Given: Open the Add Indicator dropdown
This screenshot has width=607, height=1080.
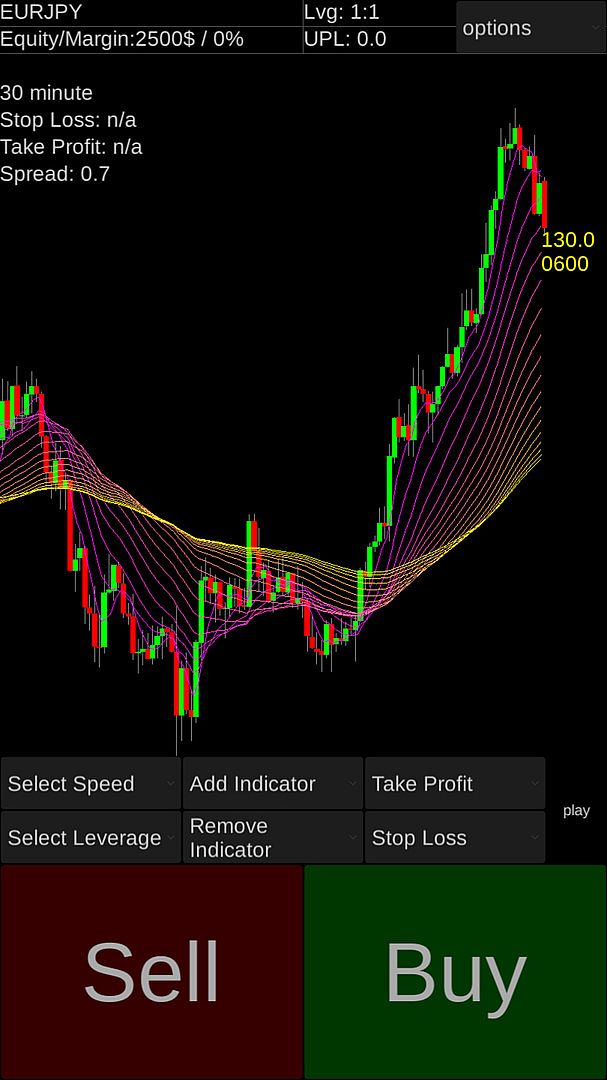Looking at the screenshot, I should (273, 784).
